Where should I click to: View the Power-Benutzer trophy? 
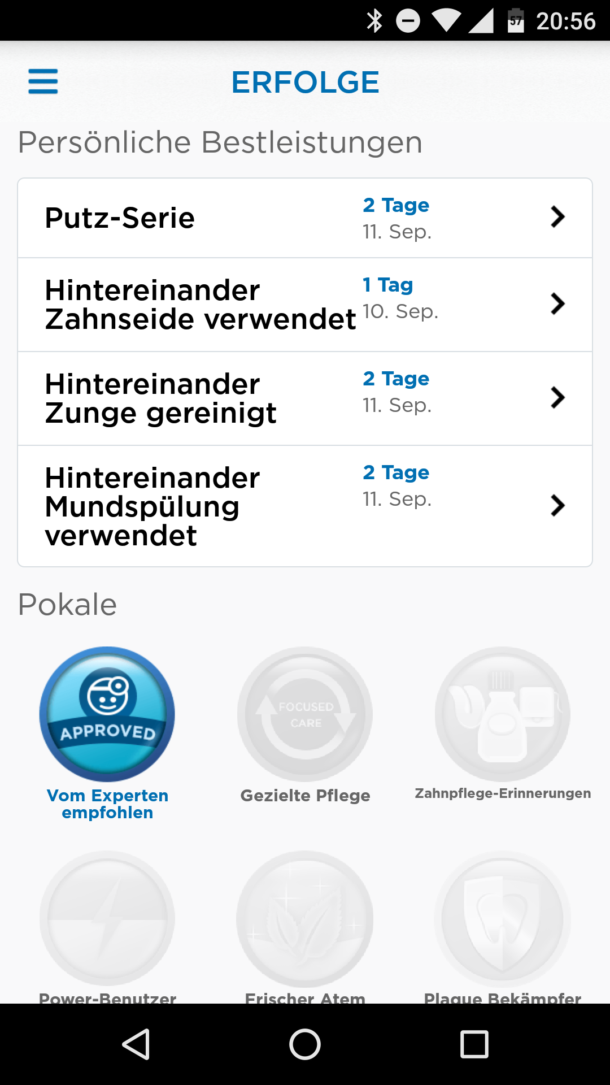click(107, 920)
